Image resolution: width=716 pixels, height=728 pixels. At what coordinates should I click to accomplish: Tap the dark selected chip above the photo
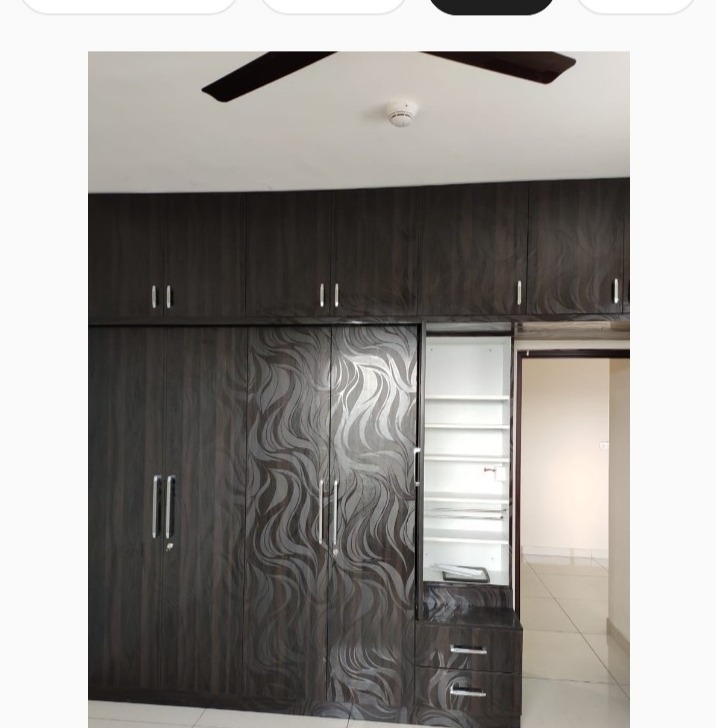coord(491,5)
